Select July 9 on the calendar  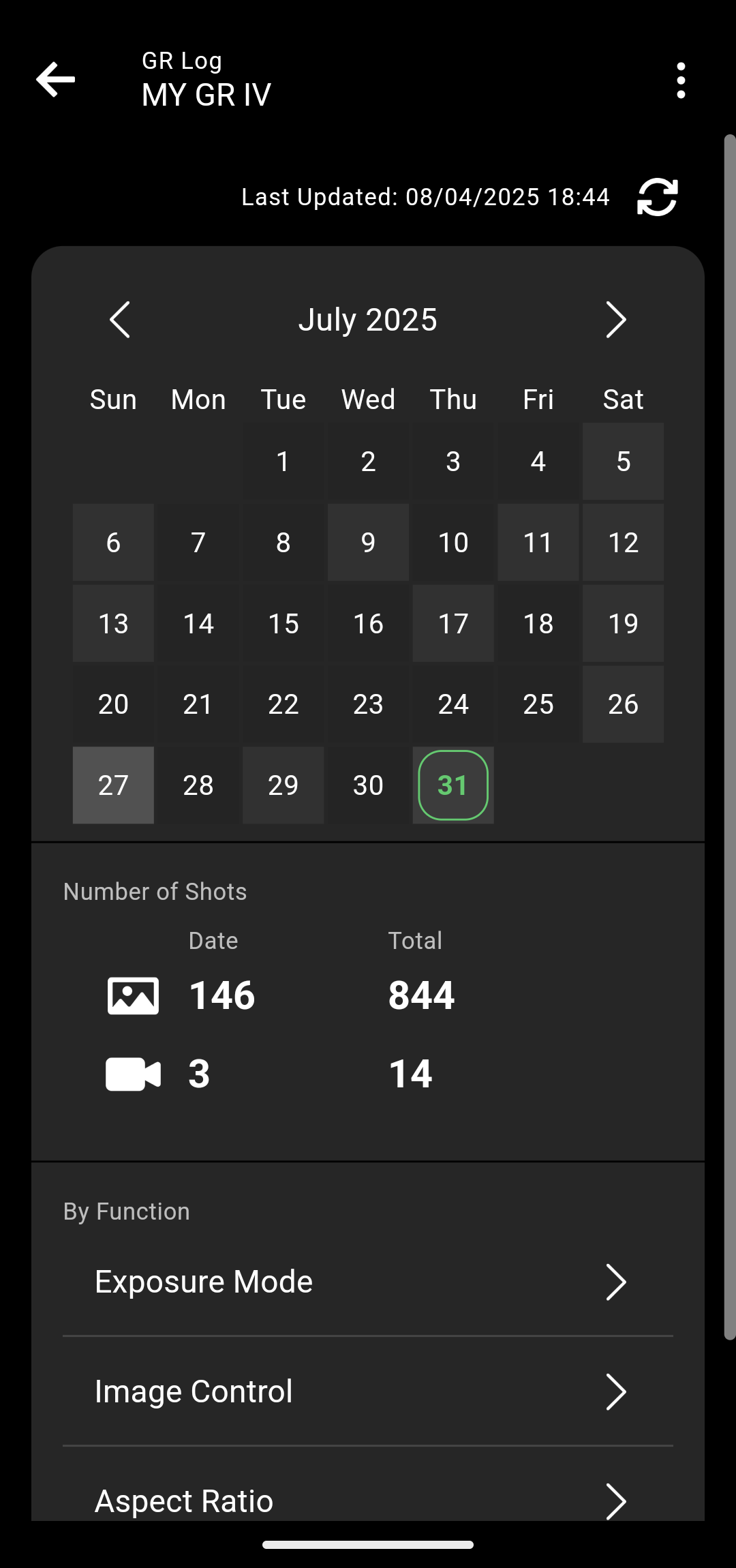pos(367,542)
